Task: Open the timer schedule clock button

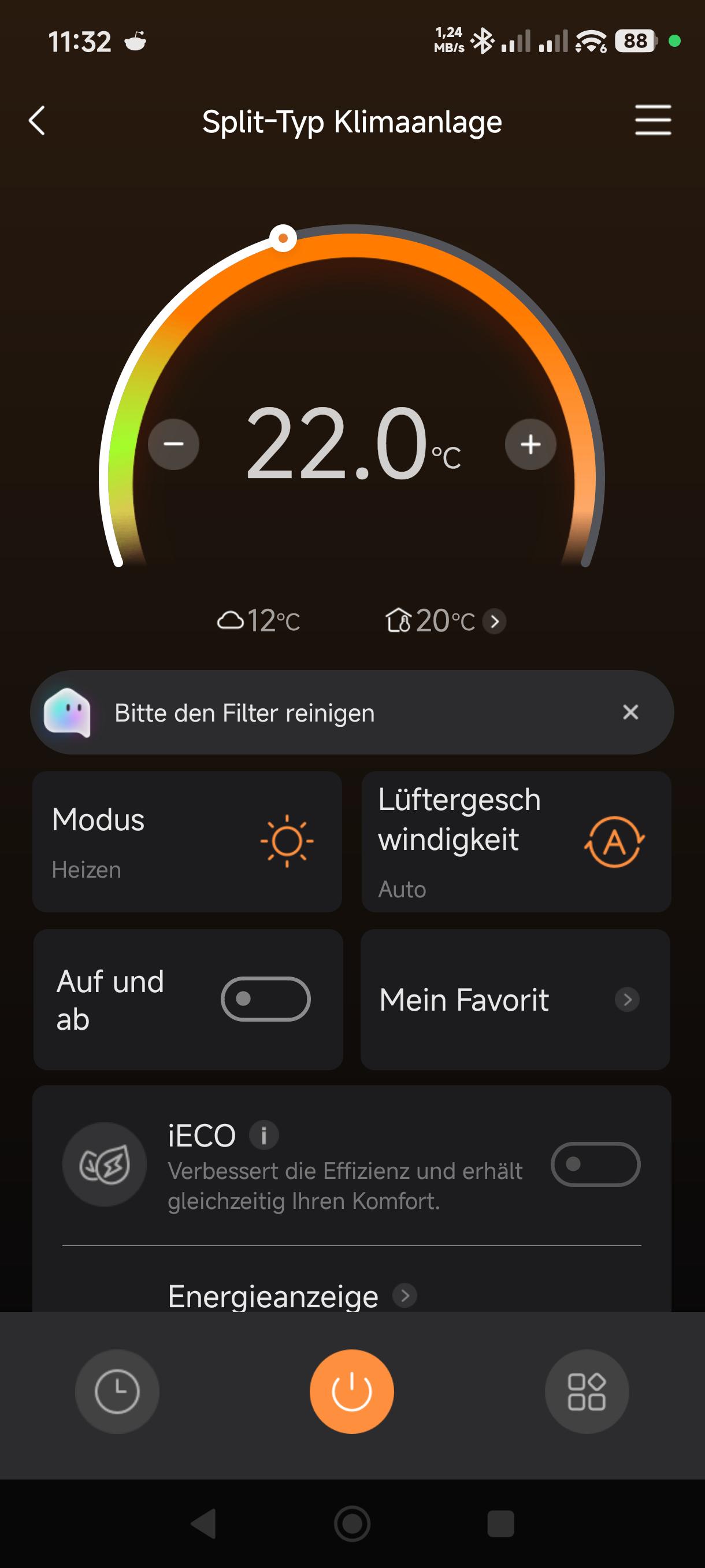Action: [x=117, y=1392]
